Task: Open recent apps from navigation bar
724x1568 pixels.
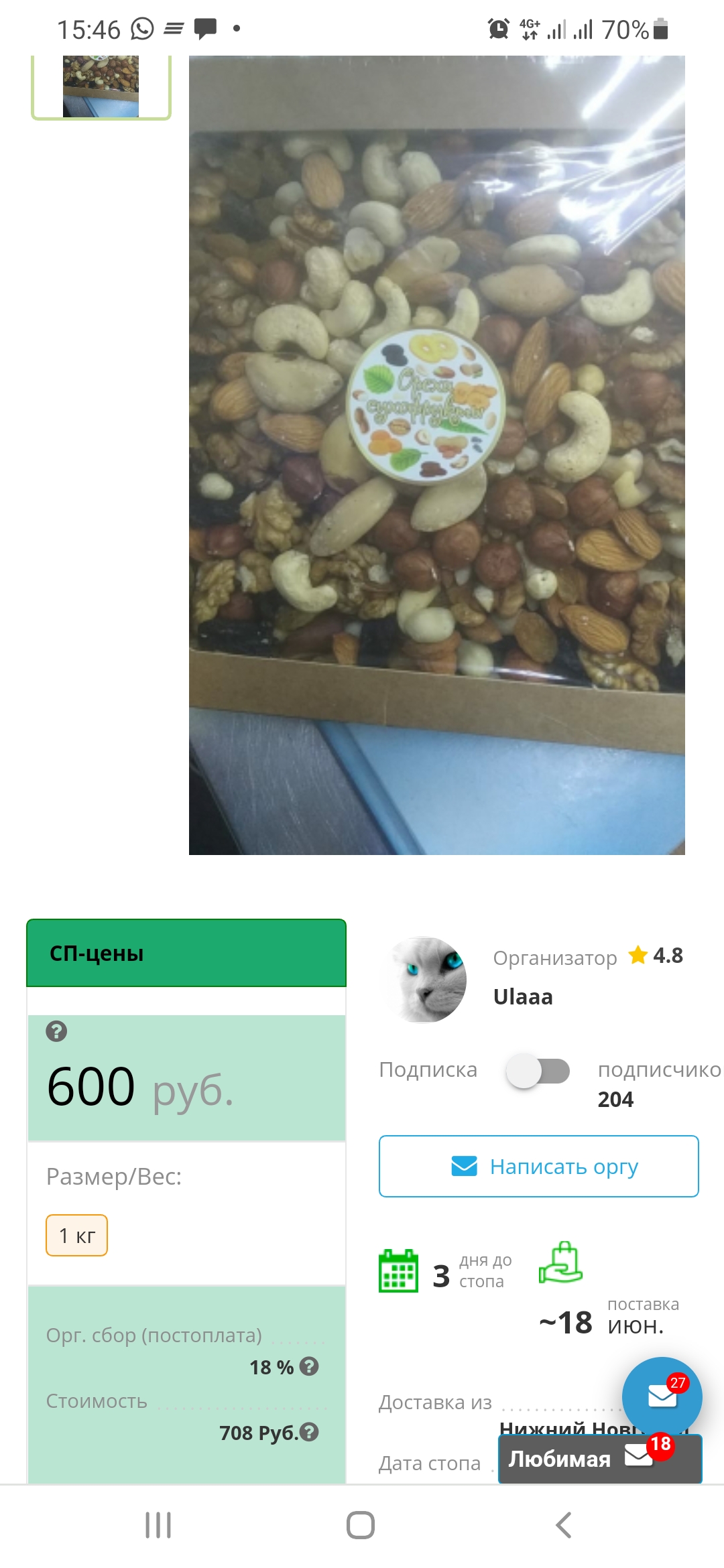Action: 158,1525
